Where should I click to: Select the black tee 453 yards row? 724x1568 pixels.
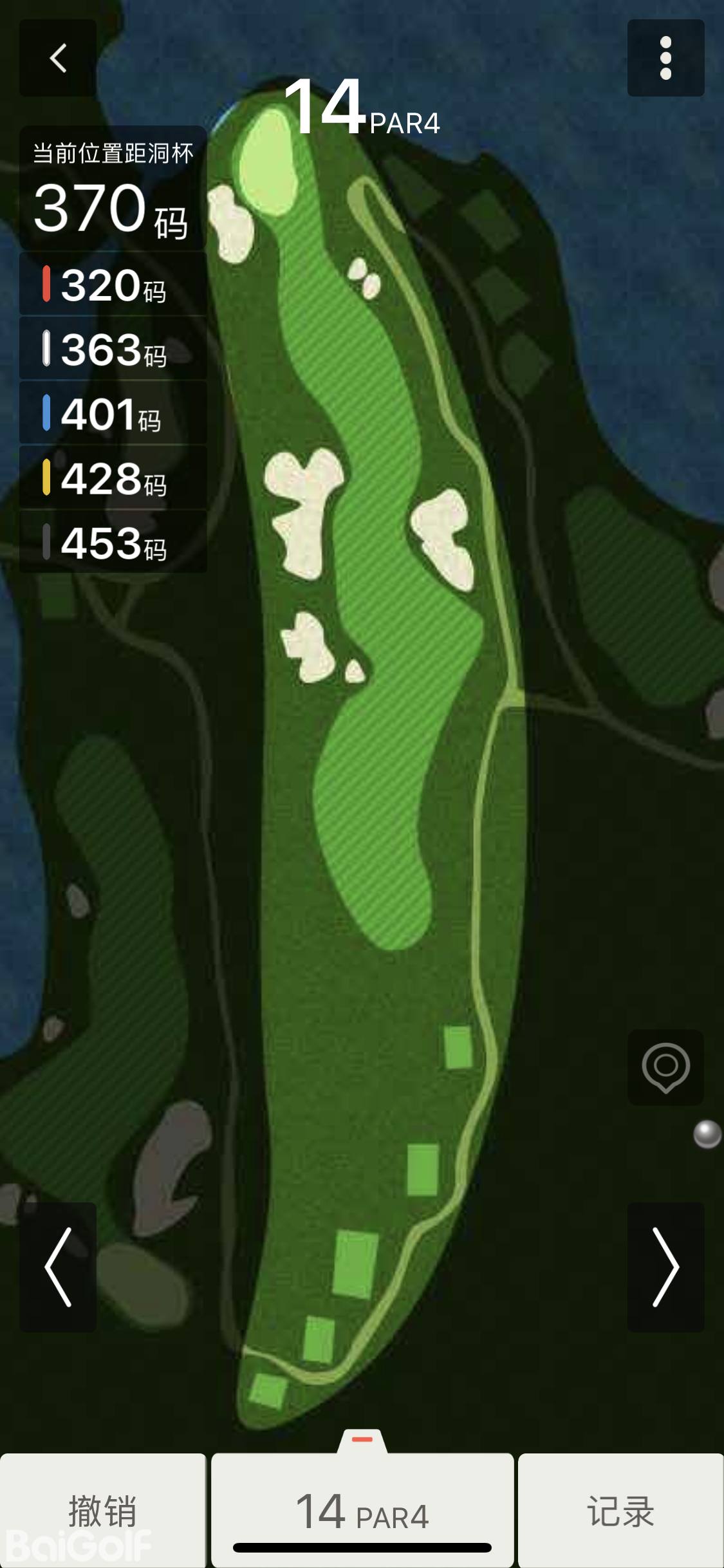tap(113, 542)
